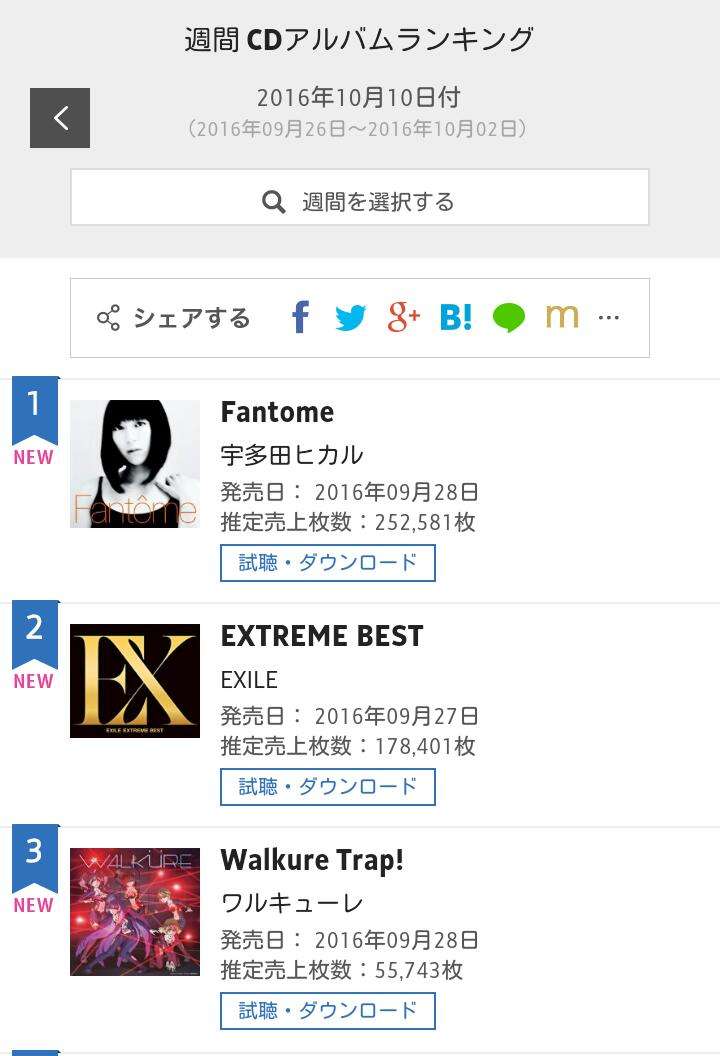This screenshot has height=1056, width=720.
Task: Share the ranking on Twitter
Action: tap(350, 318)
